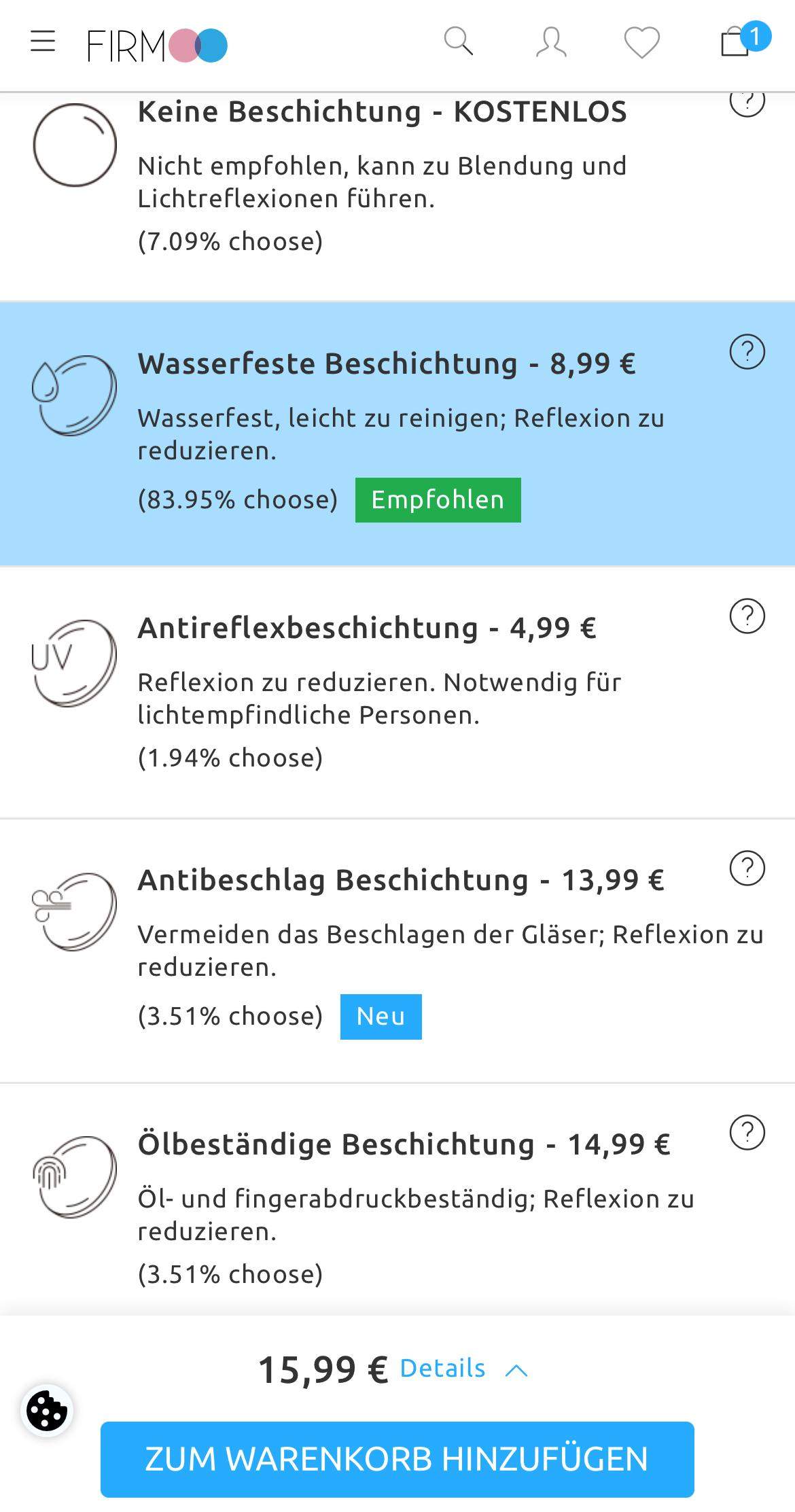Click the Empfohlen badge
The image size is (795, 1512).
[x=438, y=499]
